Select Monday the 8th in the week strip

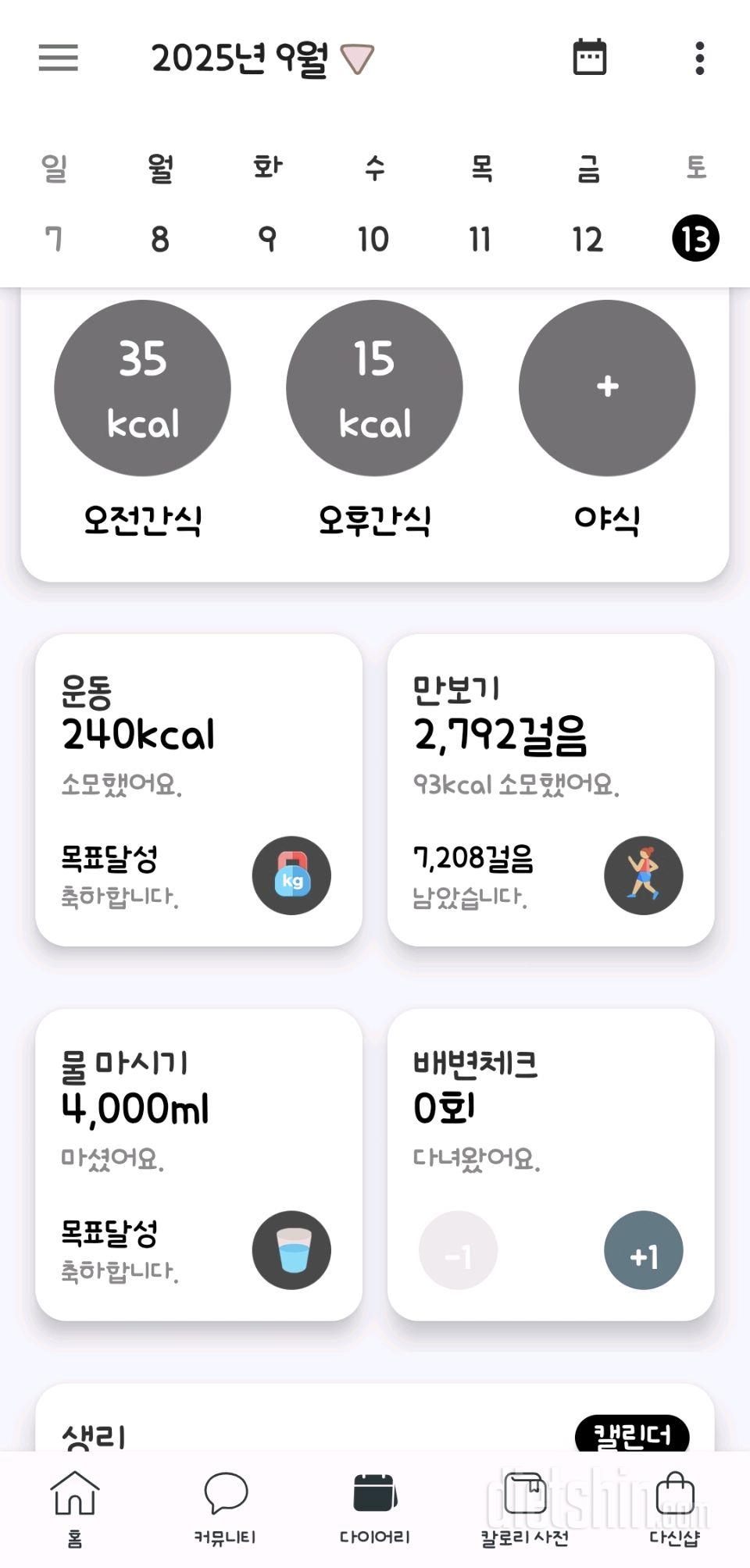160,239
